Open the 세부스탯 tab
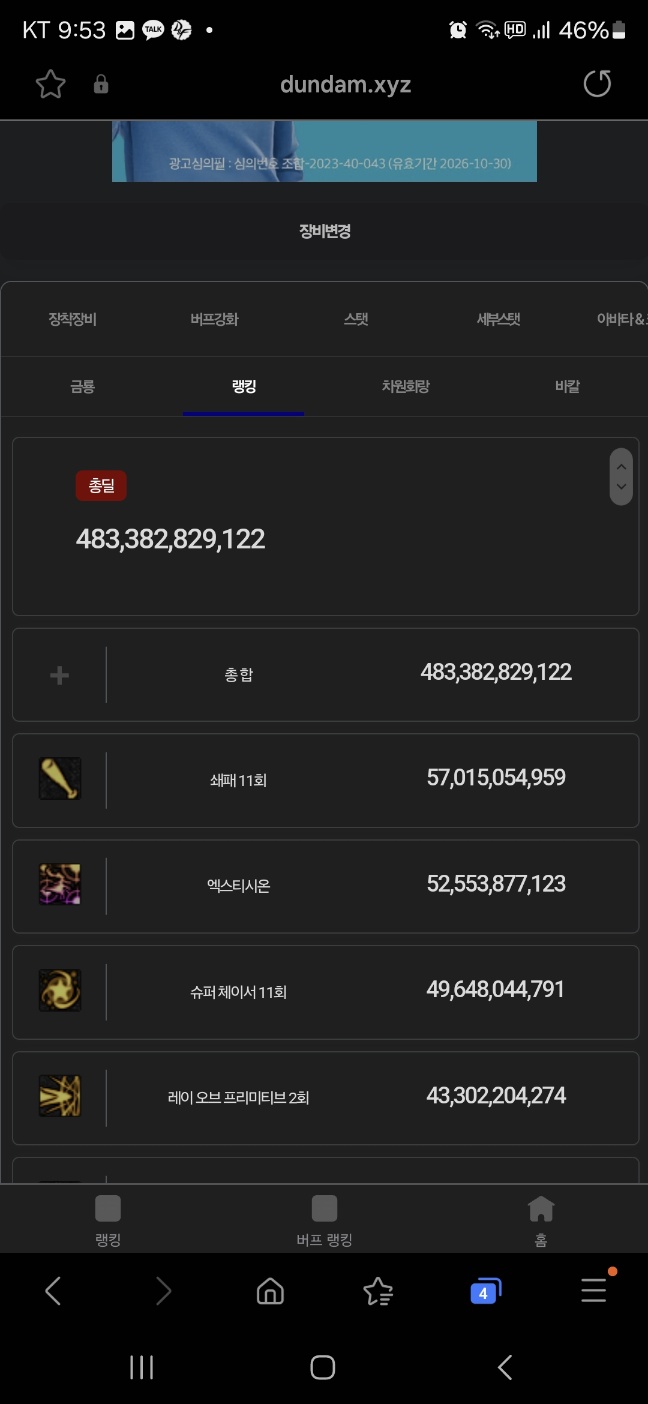Screen dimensions: 648x1404 (x=498, y=319)
